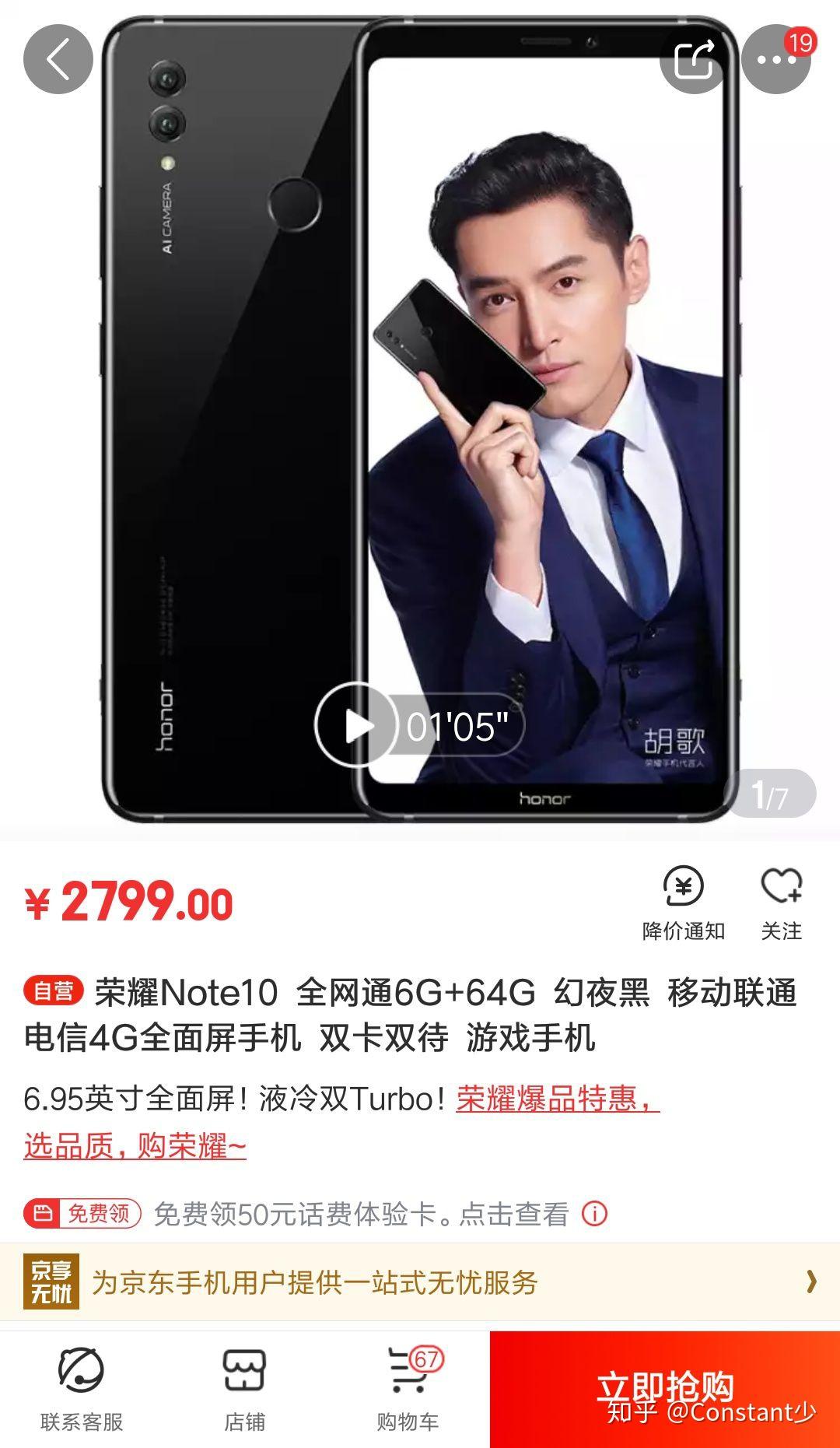Play the 01'05" product video

point(358,725)
